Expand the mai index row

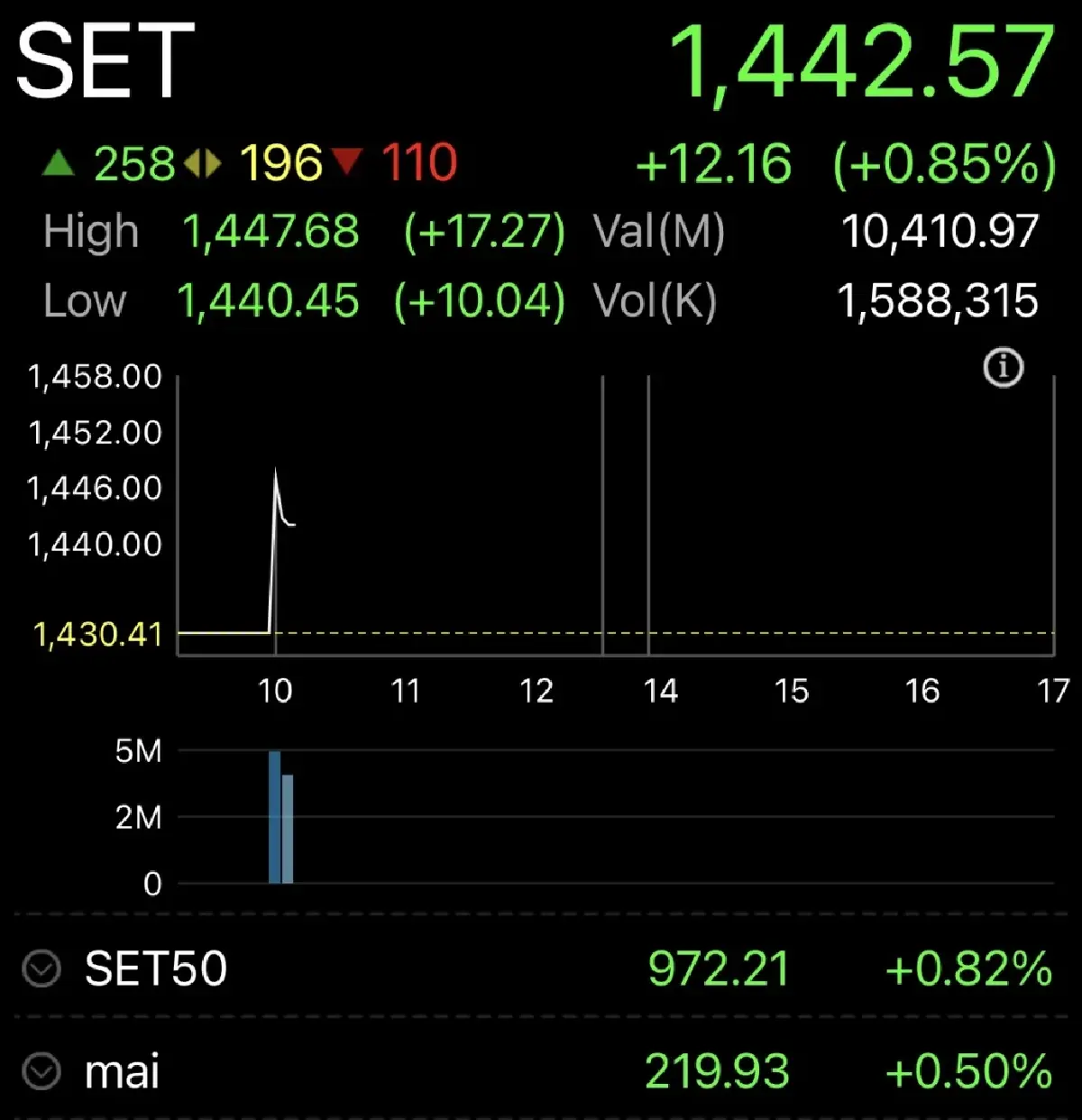click(40, 1073)
